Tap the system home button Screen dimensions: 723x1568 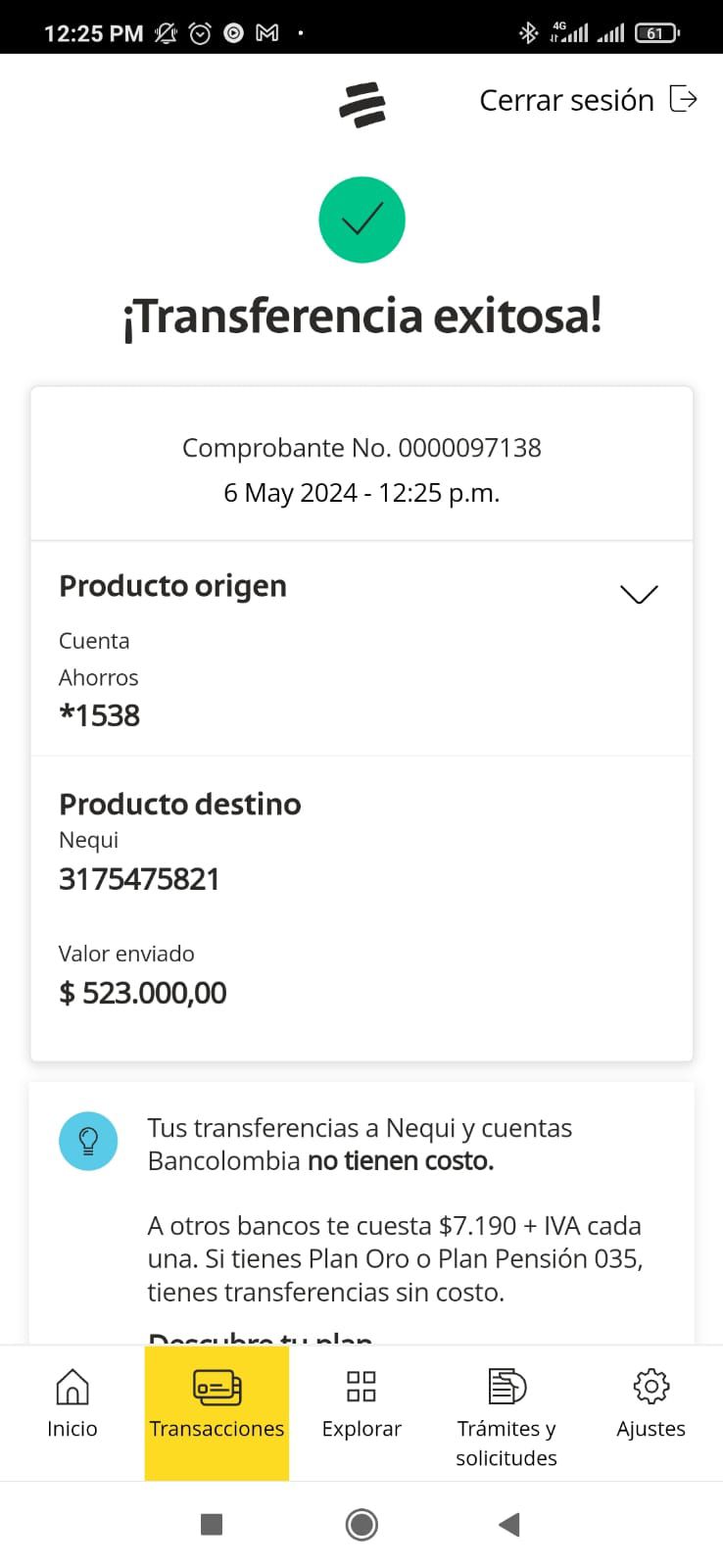(361, 1524)
